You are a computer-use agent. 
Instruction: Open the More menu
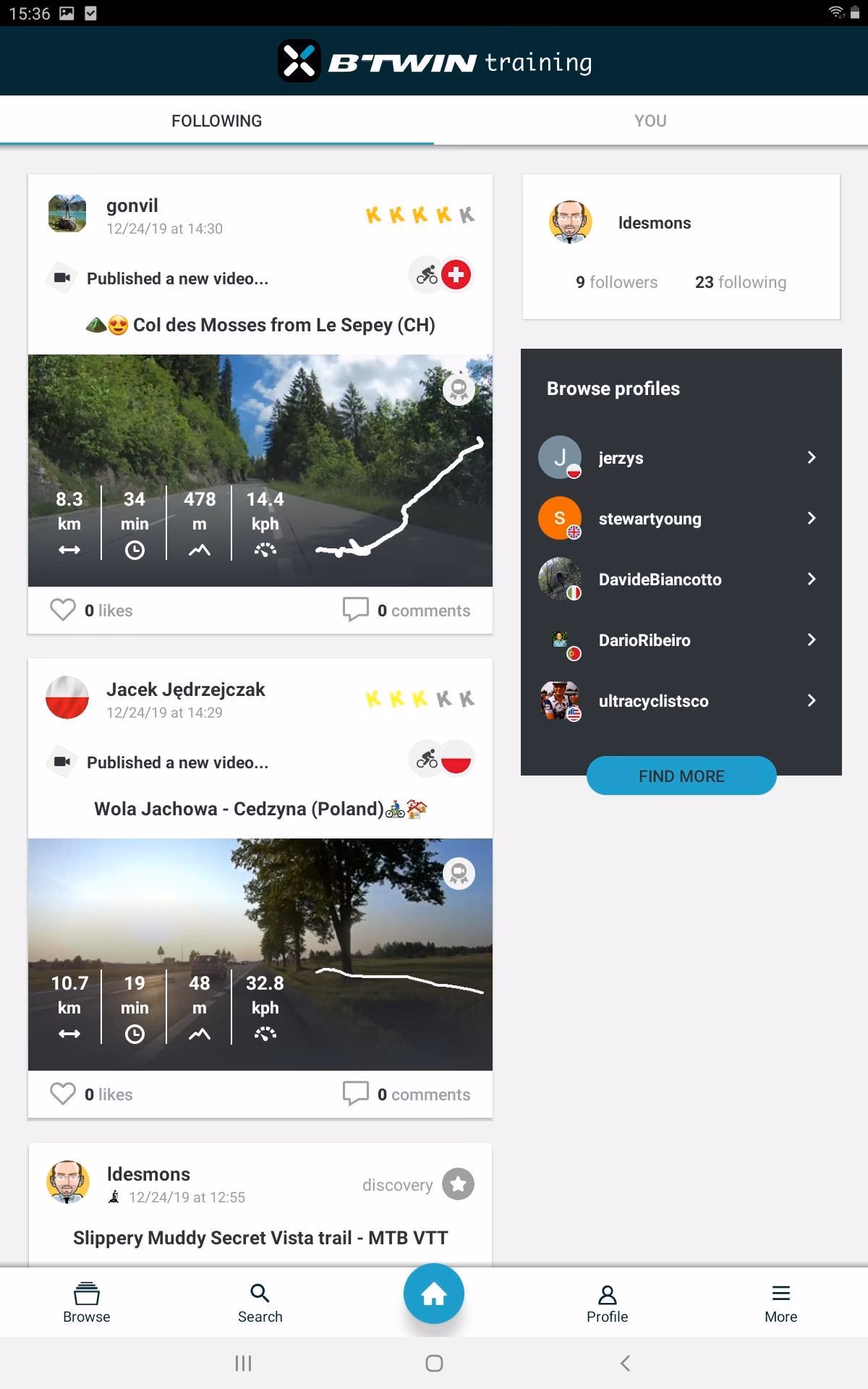[x=780, y=1302]
